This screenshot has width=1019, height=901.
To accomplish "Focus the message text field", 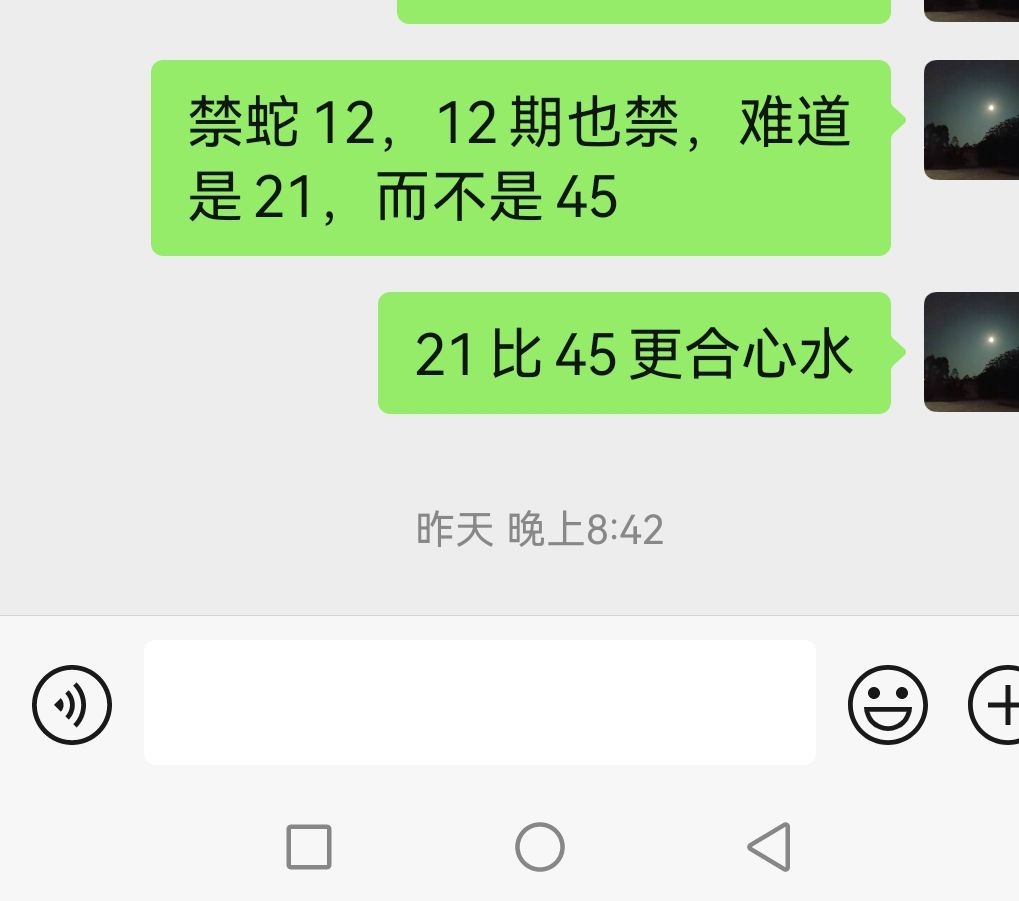I will click(479, 702).
